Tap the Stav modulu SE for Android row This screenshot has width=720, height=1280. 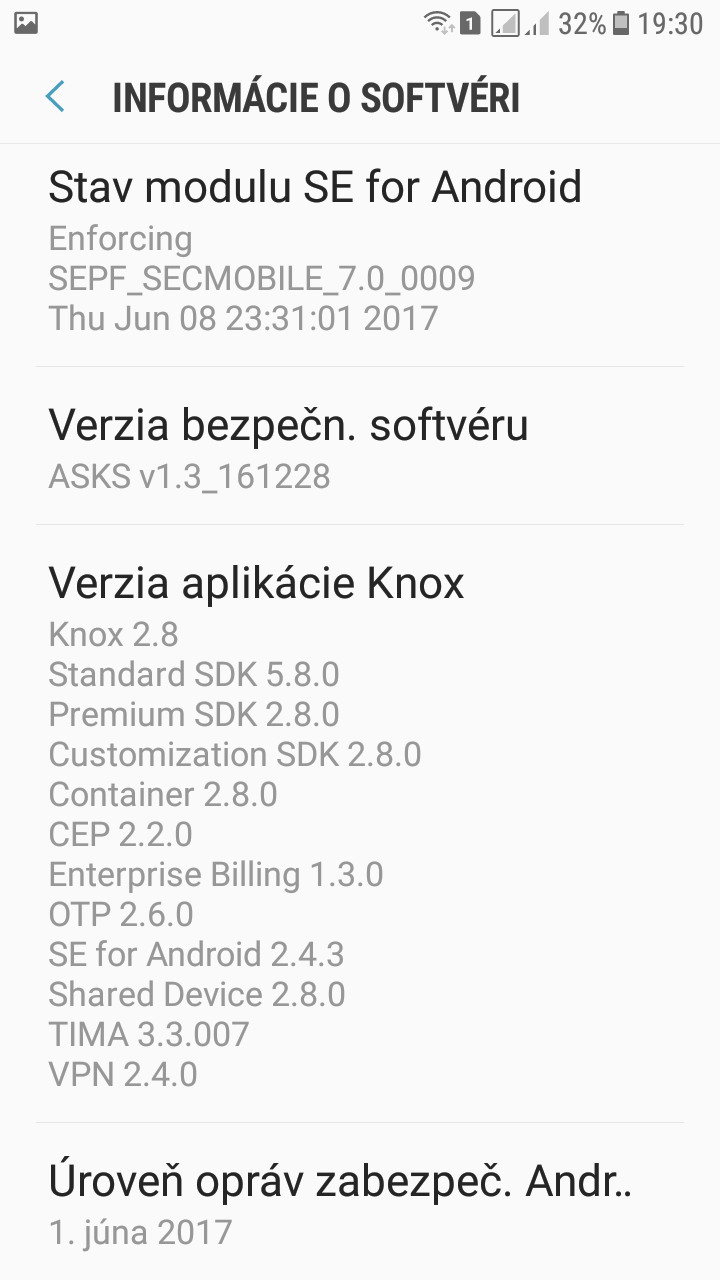click(x=360, y=256)
